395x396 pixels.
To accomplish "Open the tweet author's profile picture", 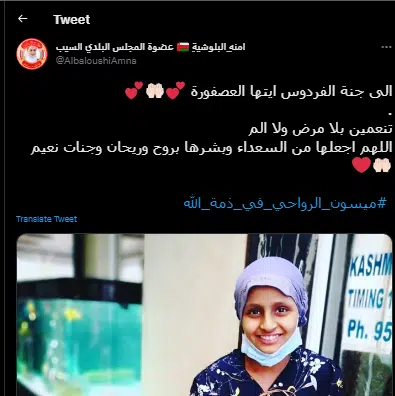I will click(x=32, y=54).
